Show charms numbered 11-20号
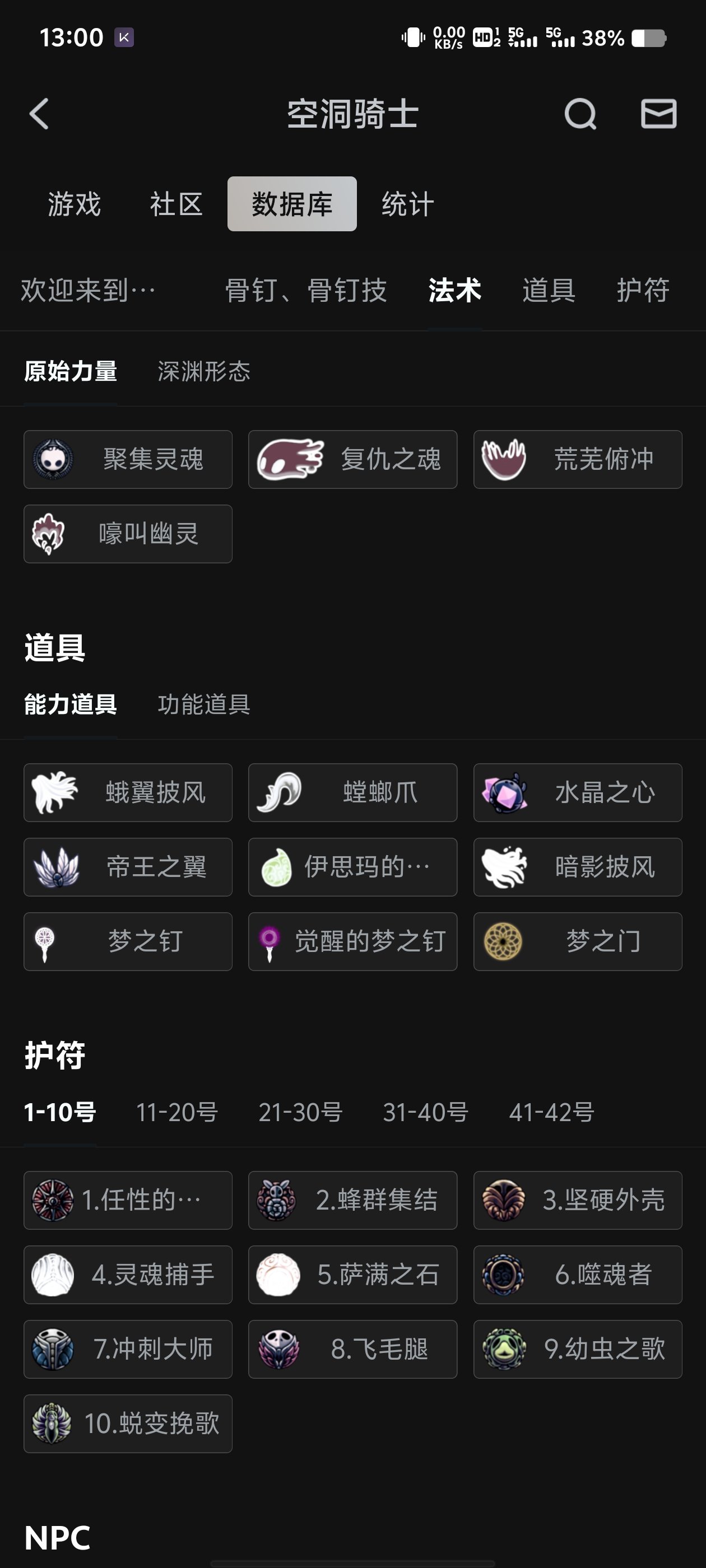This screenshot has width=706, height=1568. click(176, 1112)
